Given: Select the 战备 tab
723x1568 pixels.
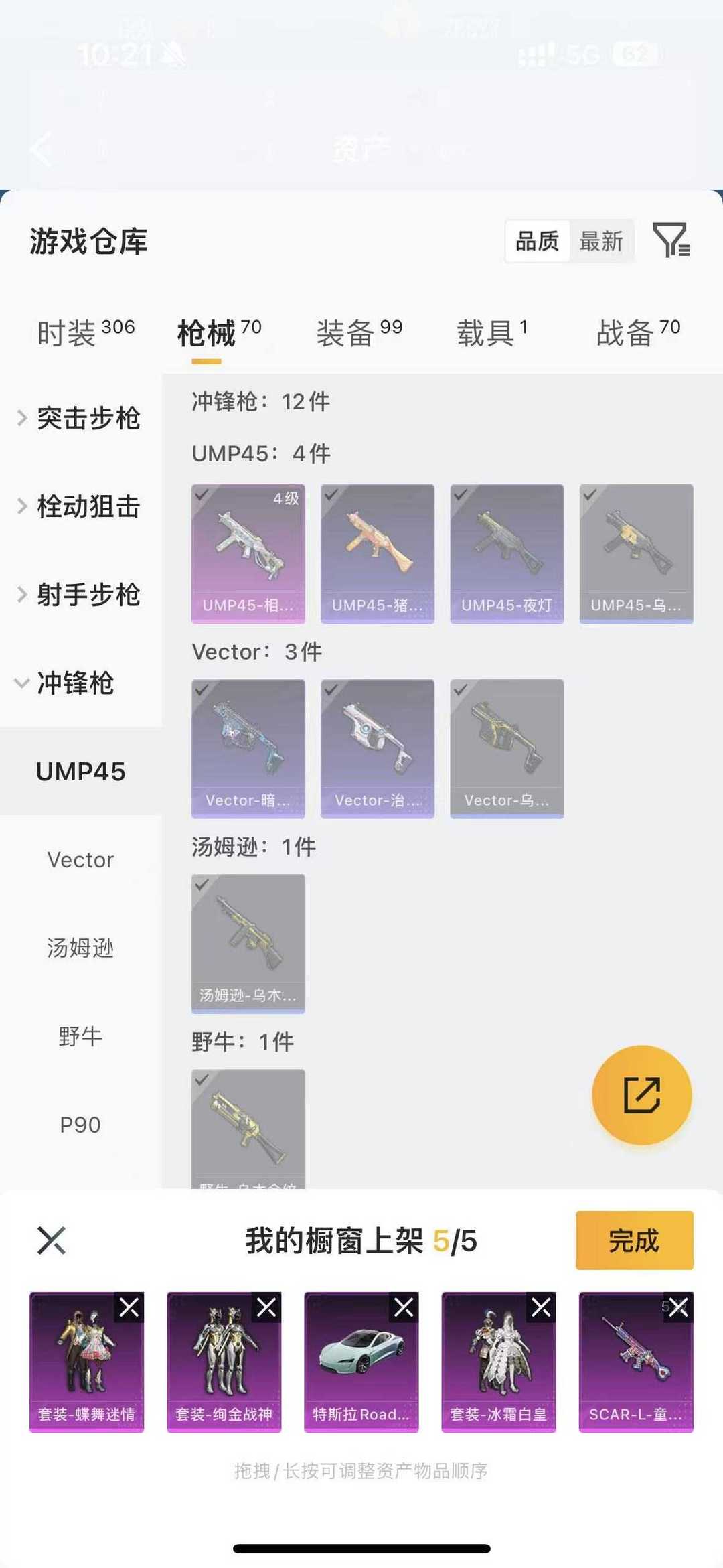Looking at the screenshot, I should point(638,332).
